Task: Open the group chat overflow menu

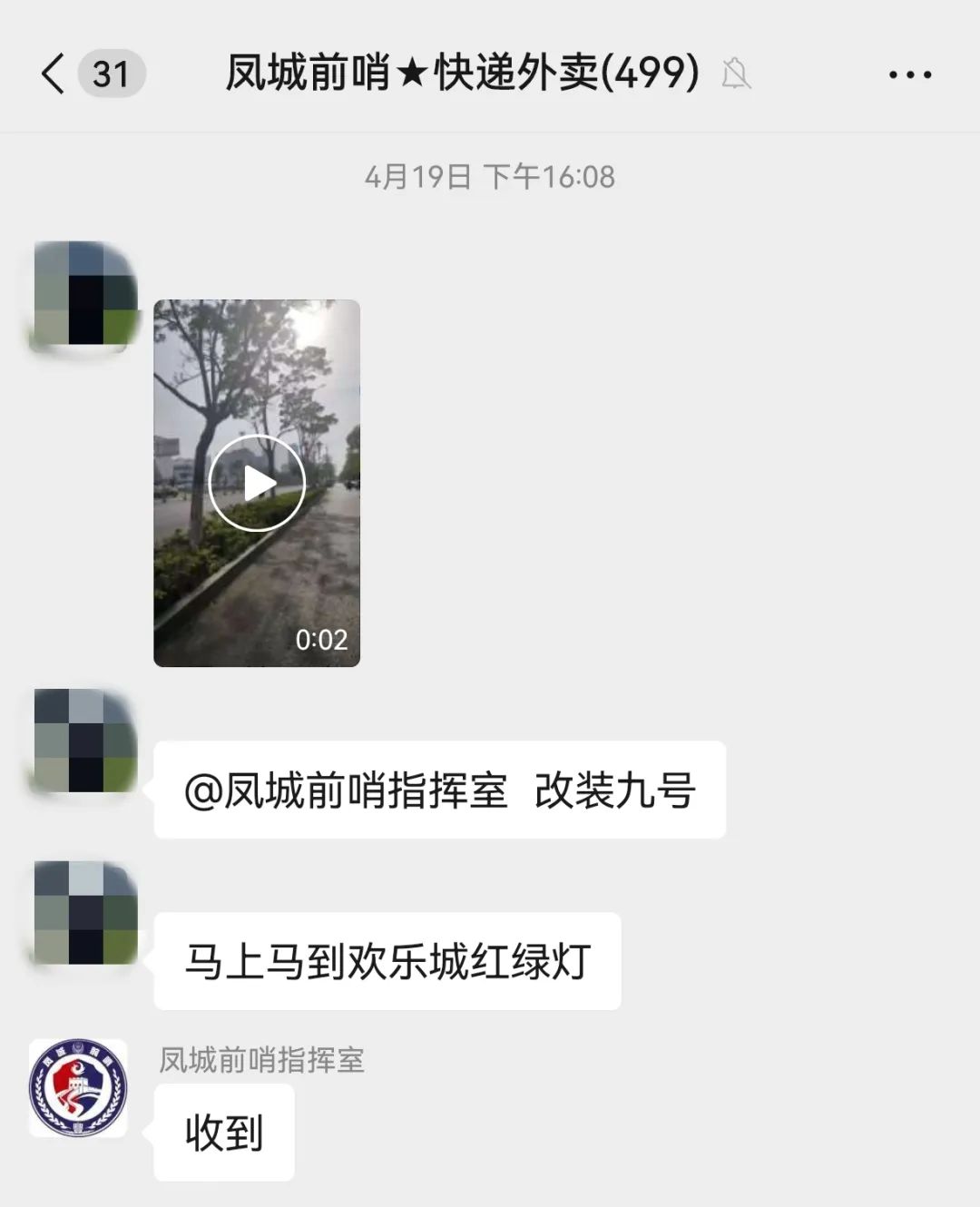Action: pos(909,74)
